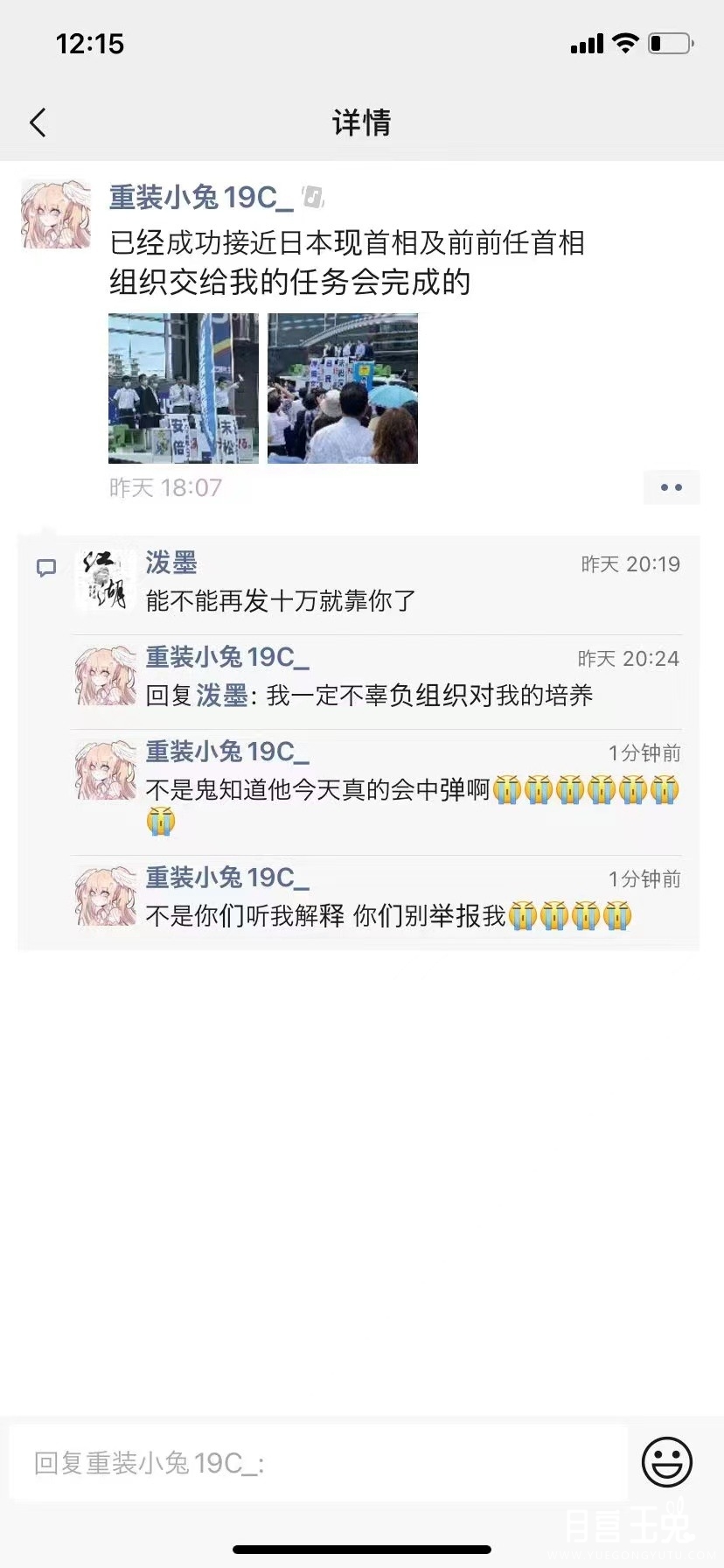Open poster 重装小兔19C_'s profile avatar
The width and height of the screenshot is (724, 1568).
click(x=56, y=214)
